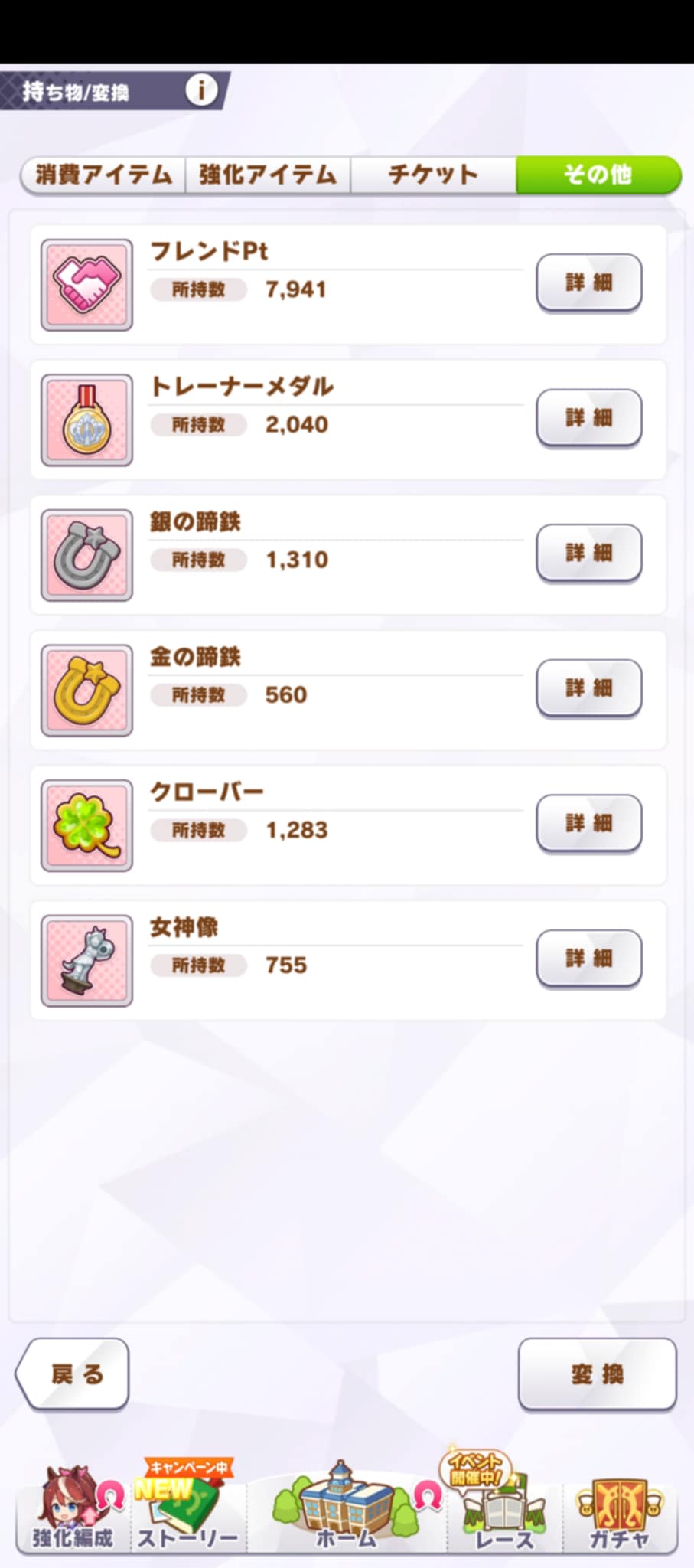Select the その他 tab

[x=598, y=175]
